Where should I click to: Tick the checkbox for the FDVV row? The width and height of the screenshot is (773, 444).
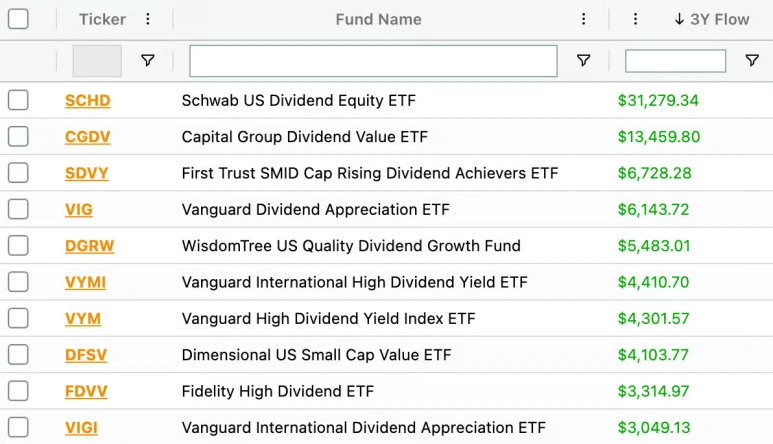(x=18, y=391)
